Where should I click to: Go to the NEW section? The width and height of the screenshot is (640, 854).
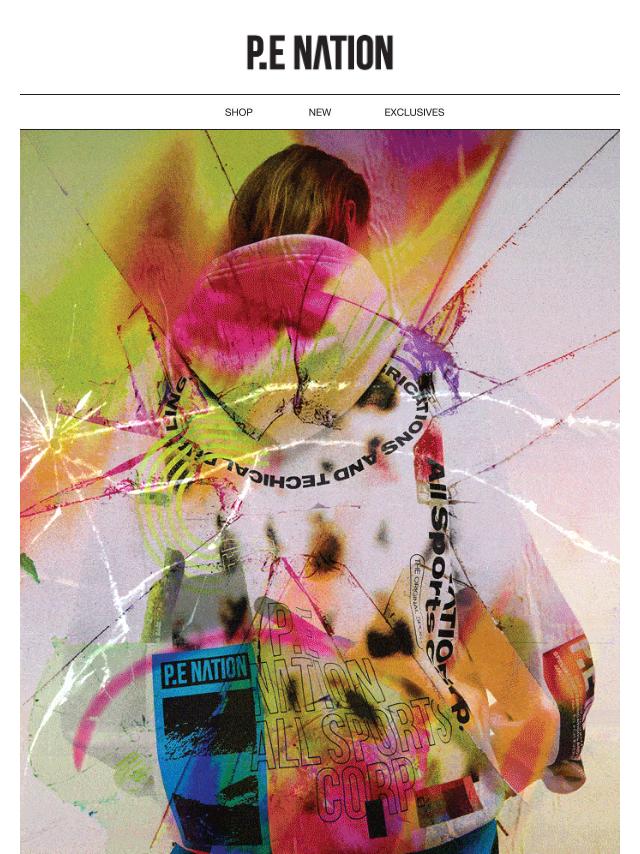pyautogui.click(x=319, y=112)
